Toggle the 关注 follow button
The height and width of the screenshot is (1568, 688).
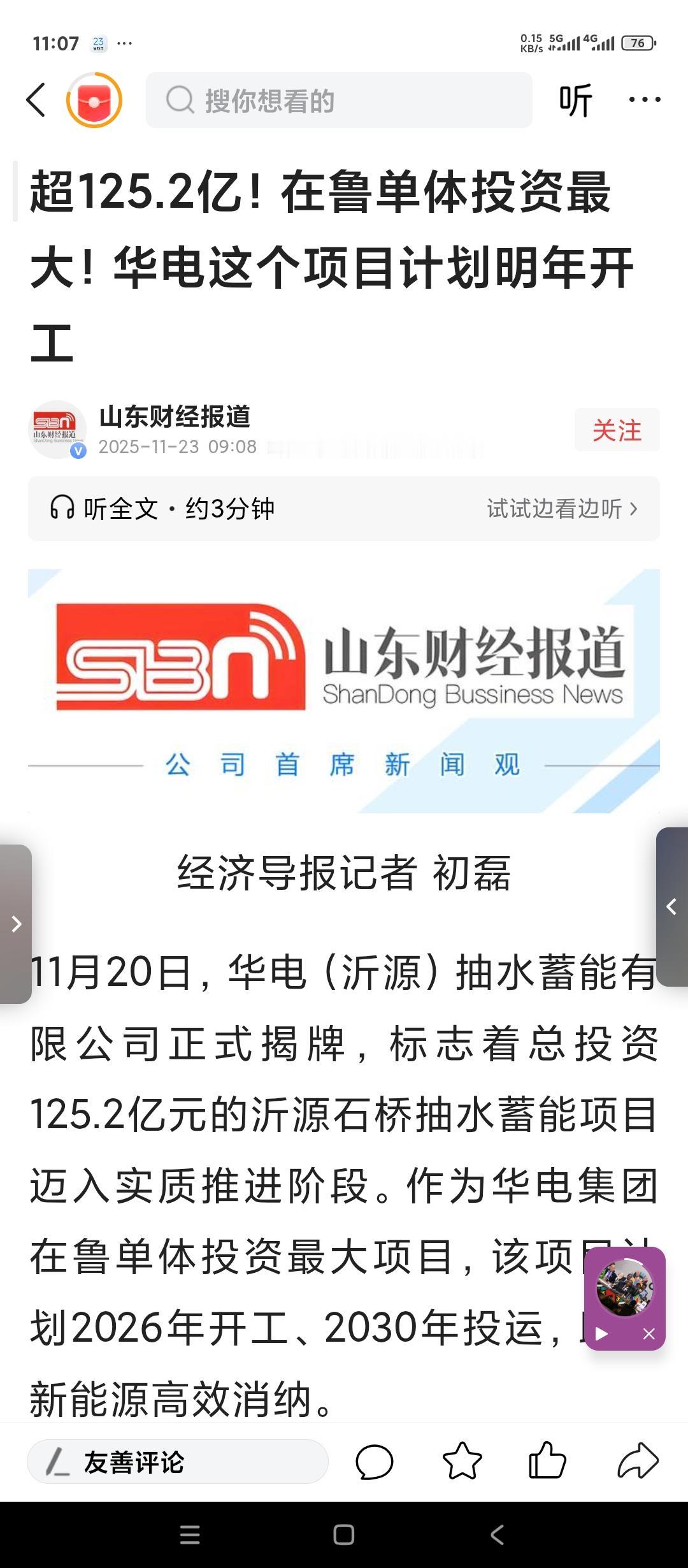click(x=617, y=430)
